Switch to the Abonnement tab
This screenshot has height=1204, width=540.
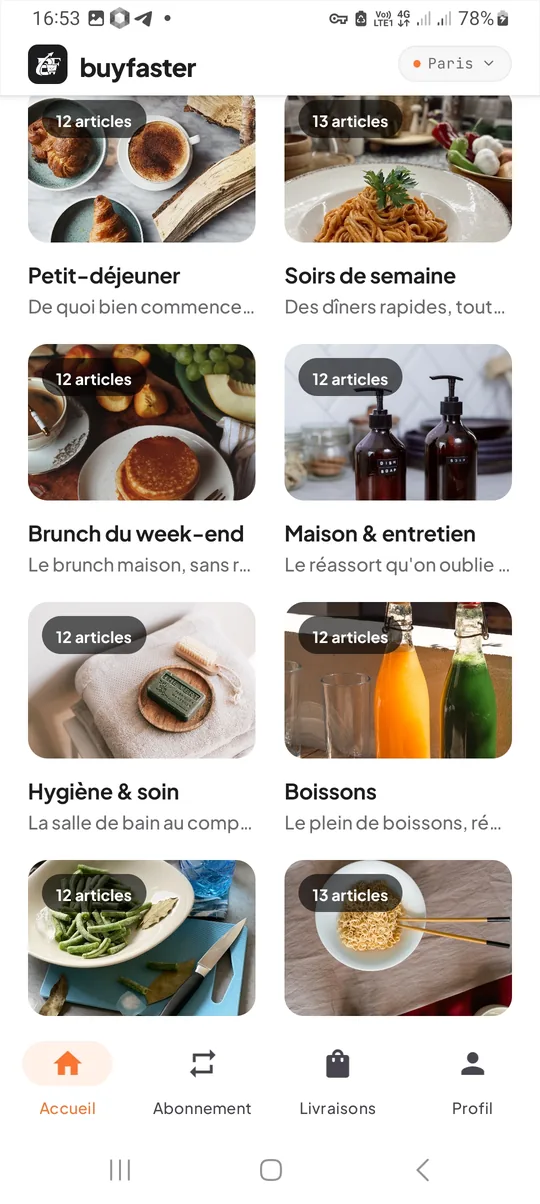pos(202,1080)
